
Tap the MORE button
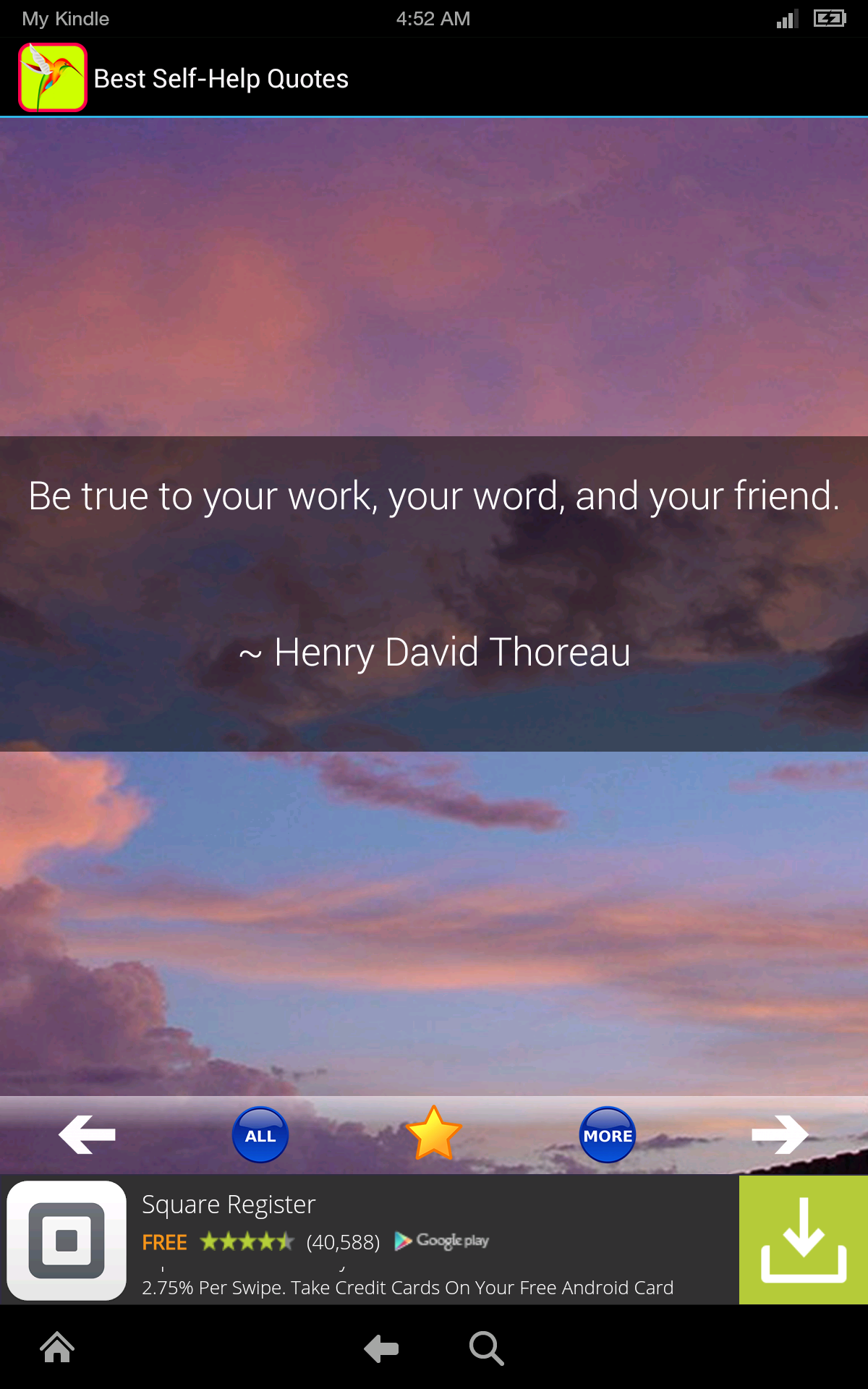[608, 1135]
